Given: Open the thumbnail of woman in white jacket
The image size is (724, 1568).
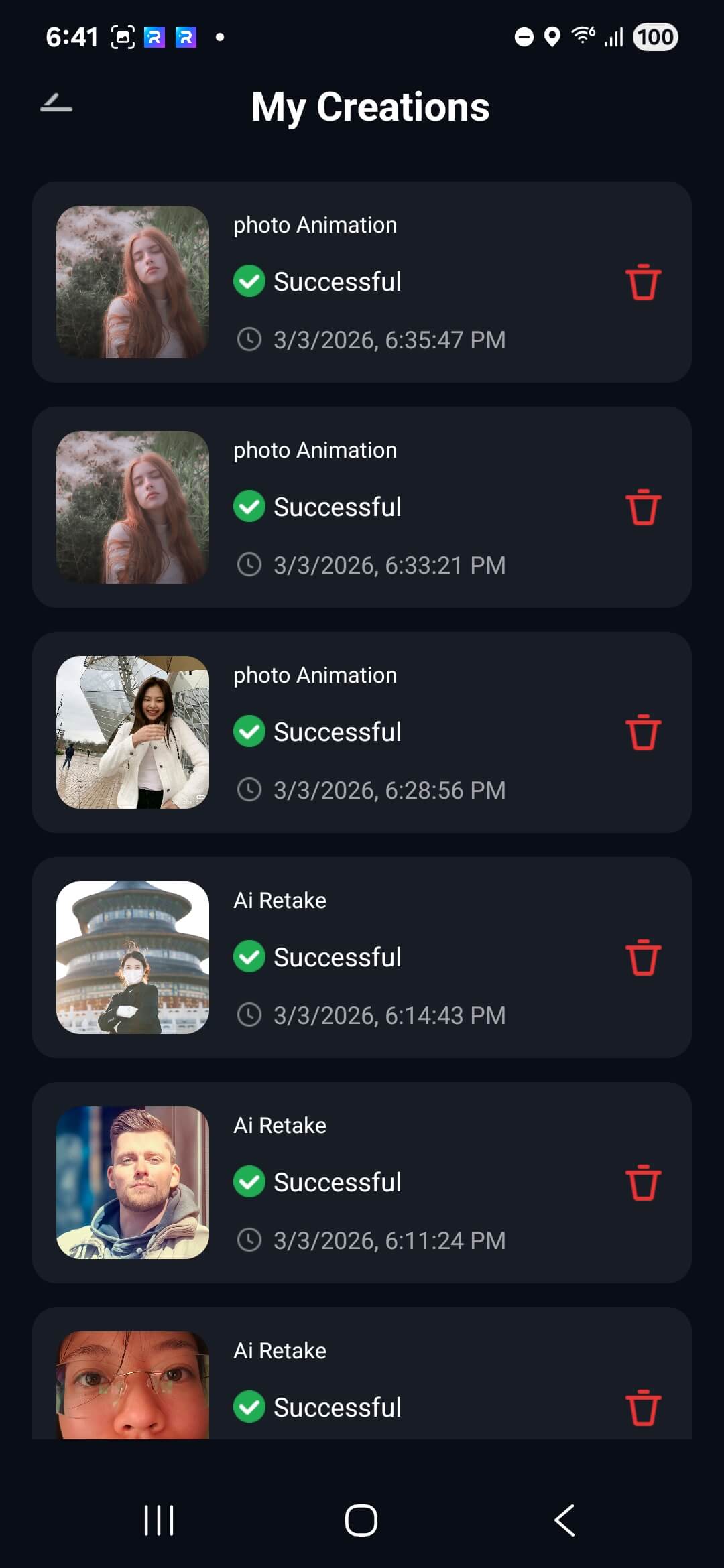Looking at the screenshot, I should [133, 732].
